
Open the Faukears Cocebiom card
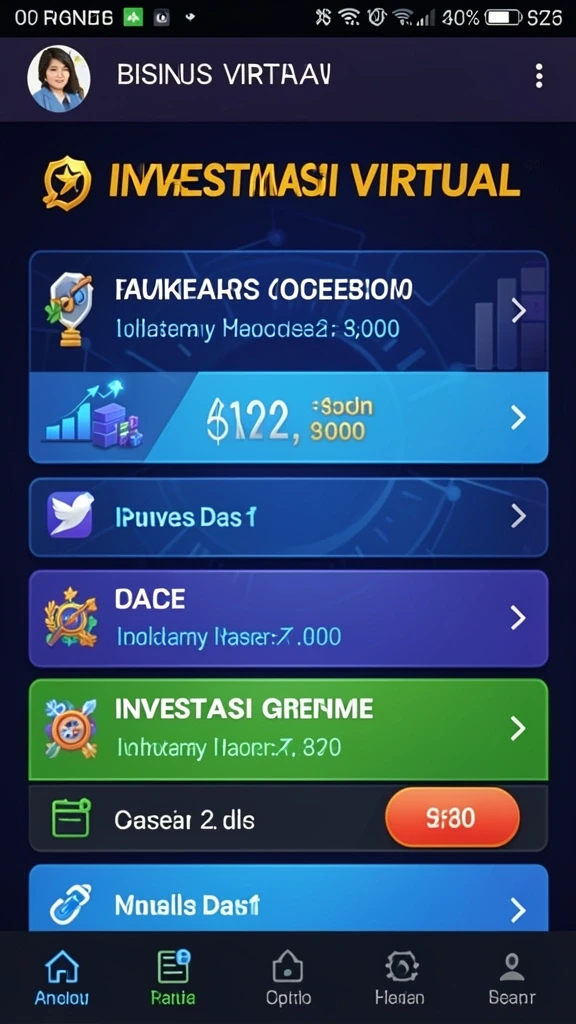click(x=288, y=312)
